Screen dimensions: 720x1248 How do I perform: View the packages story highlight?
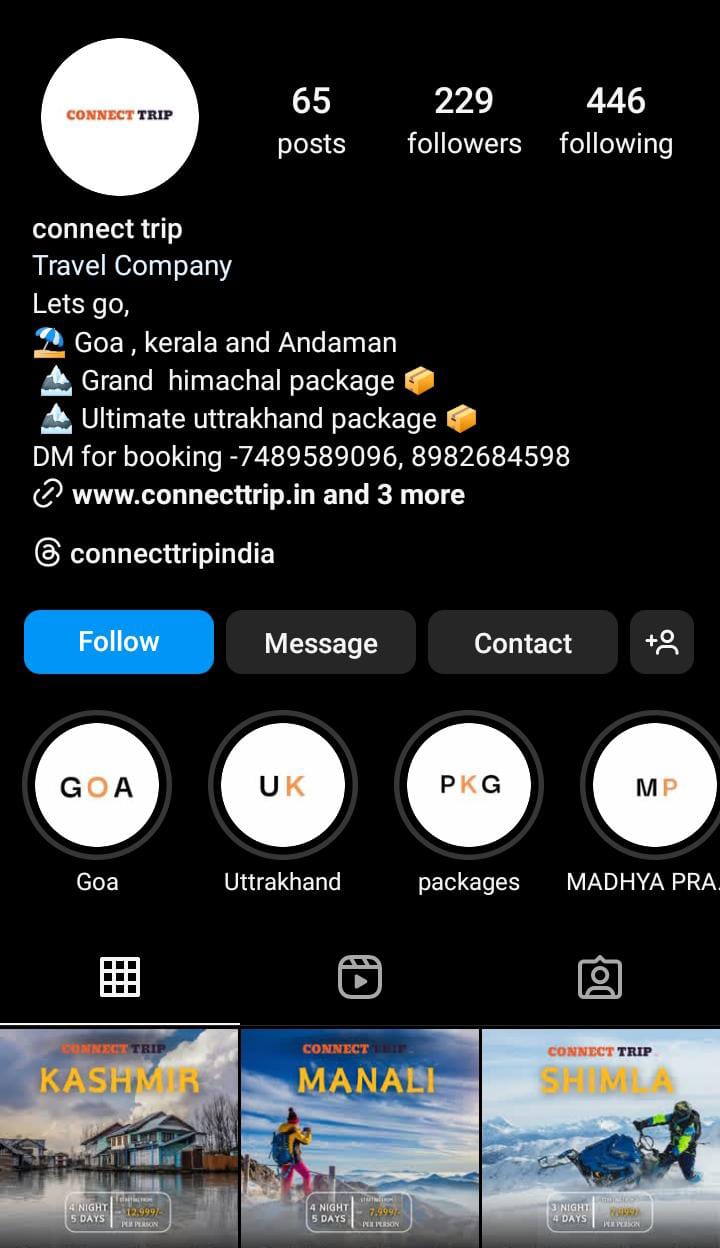click(x=468, y=786)
